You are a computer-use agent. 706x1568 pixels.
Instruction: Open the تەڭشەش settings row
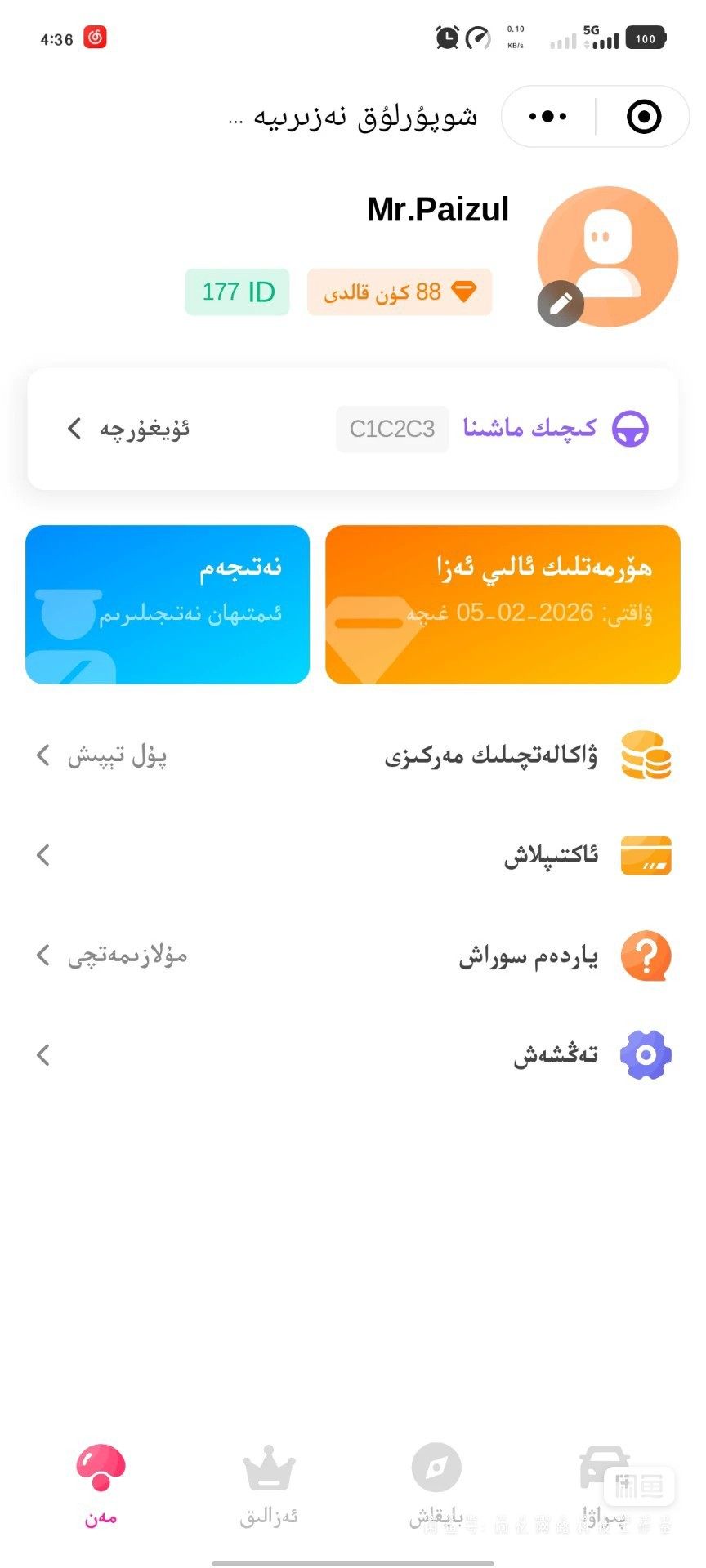pyautogui.click(x=353, y=1055)
